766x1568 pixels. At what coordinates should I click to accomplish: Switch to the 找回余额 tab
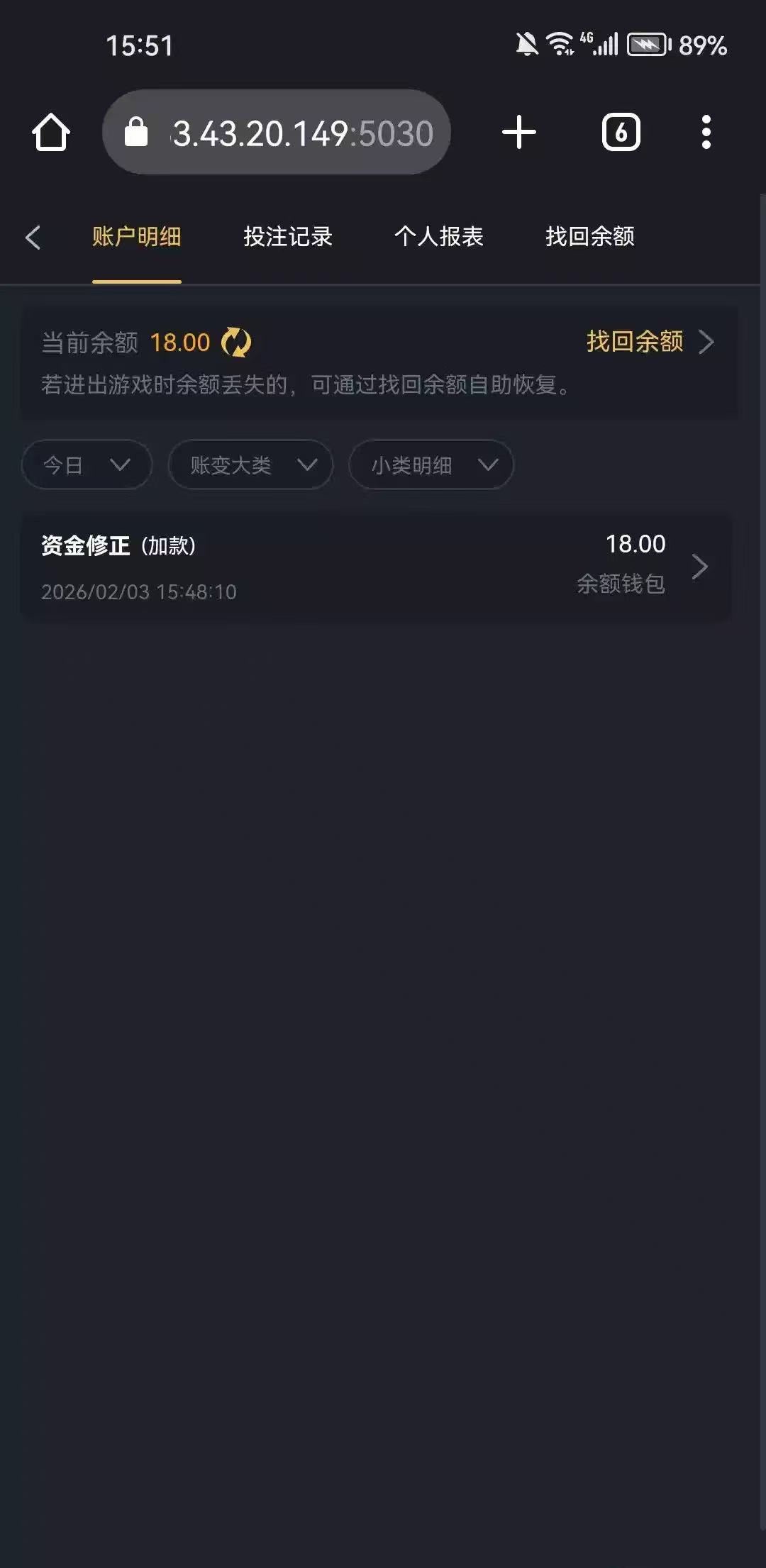pos(589,237)
